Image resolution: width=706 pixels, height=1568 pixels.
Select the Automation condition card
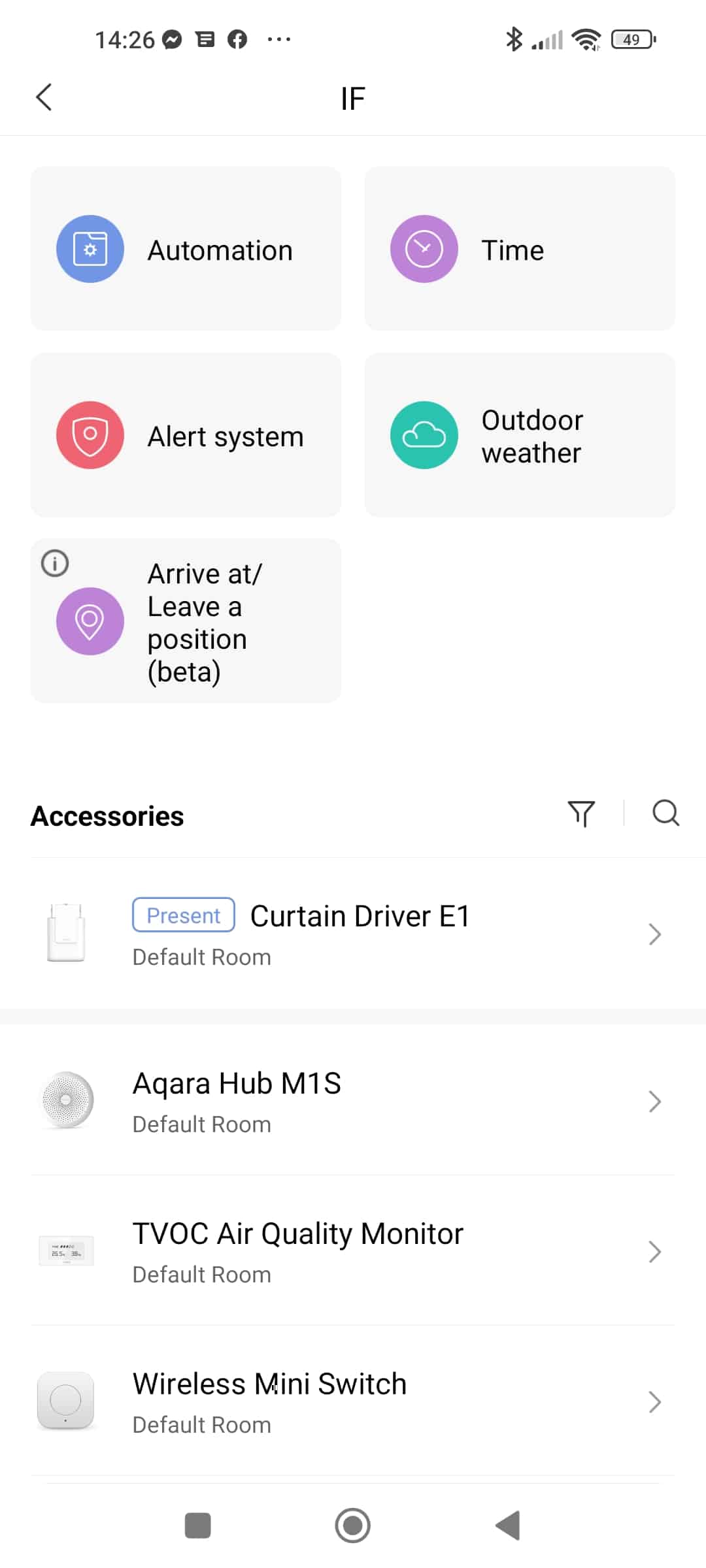click(186, 249)
